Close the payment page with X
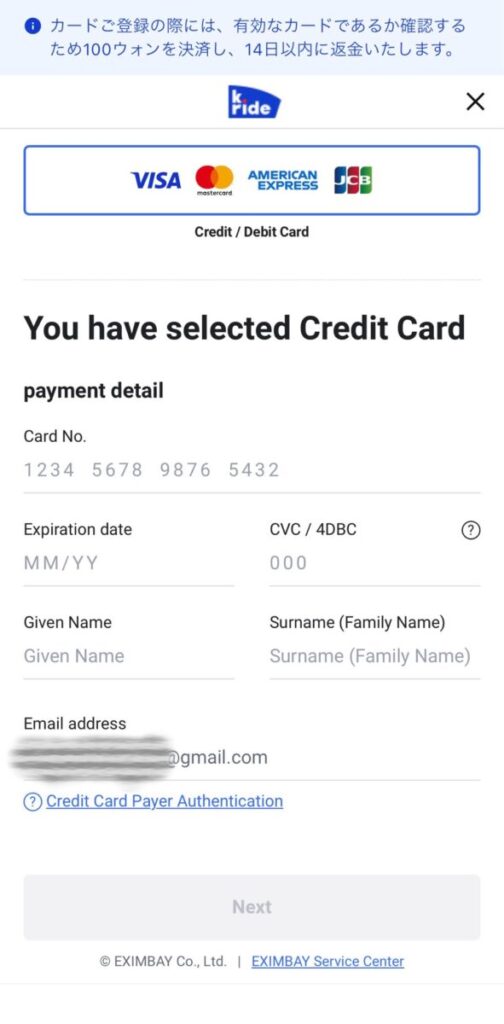The image size is (504, 1024). [x=475, y=102]
